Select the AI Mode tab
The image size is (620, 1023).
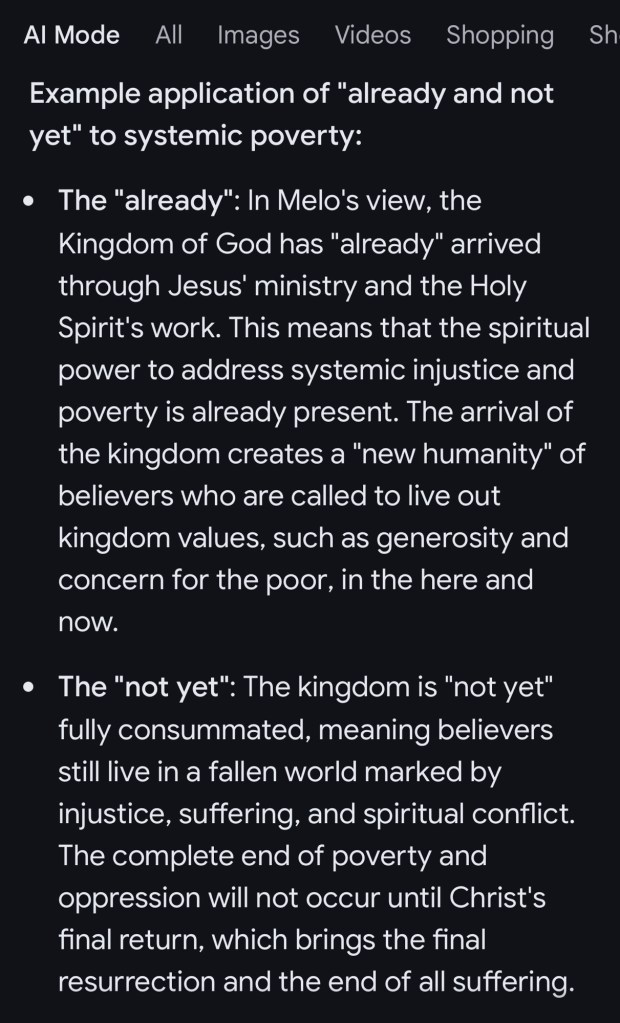point(71,35)
